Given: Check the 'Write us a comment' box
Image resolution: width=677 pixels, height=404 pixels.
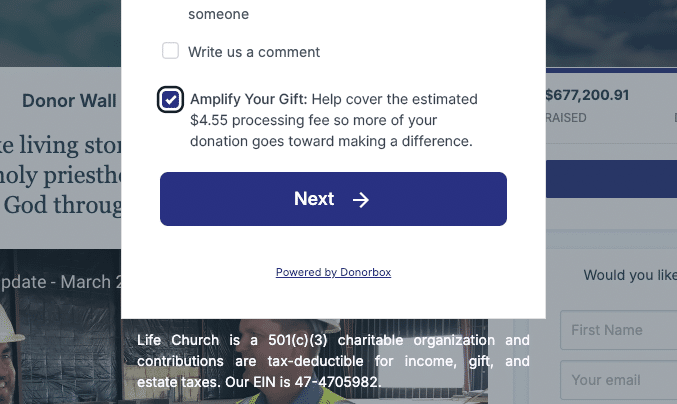Looking at the screenshot, I should point(171,51).
